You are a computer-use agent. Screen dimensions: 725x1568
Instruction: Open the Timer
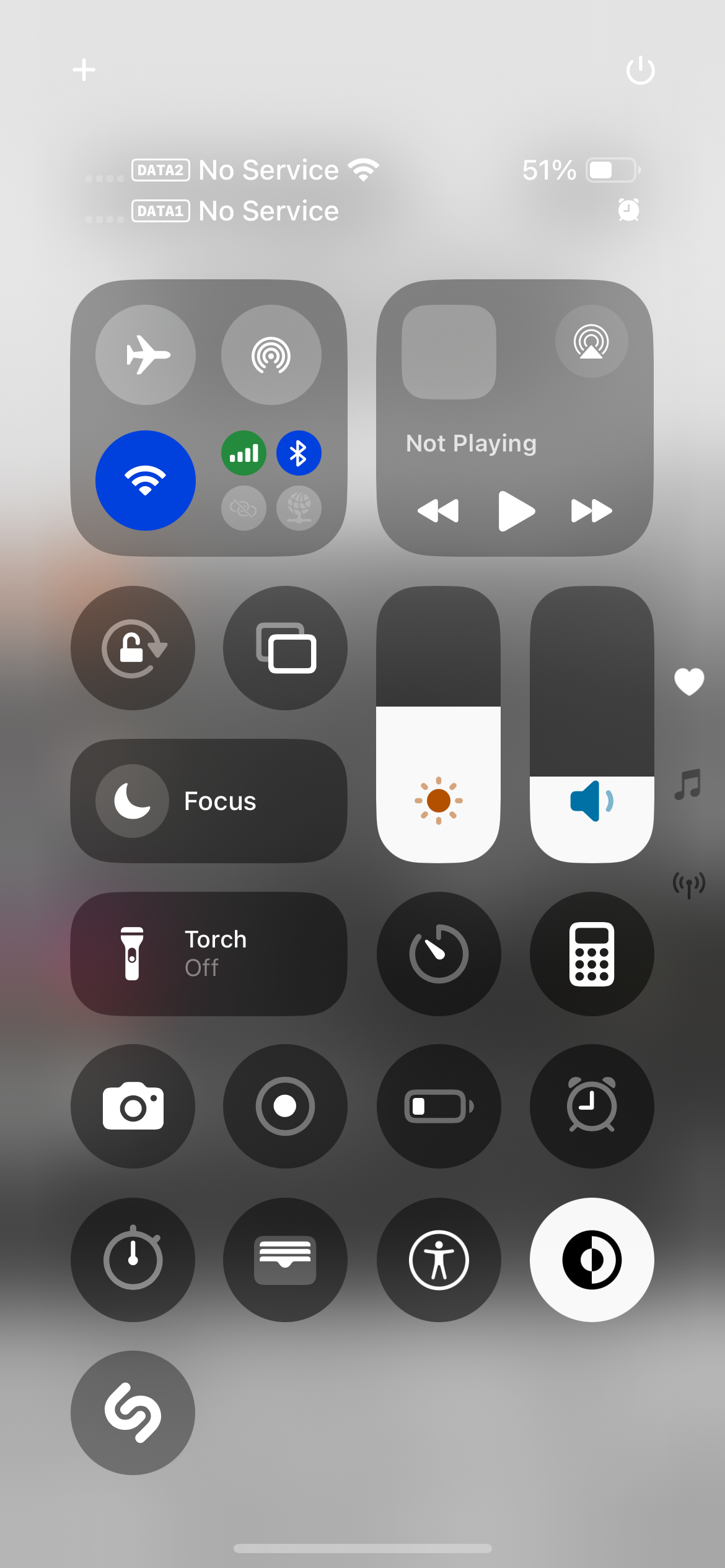pos(439,954)
